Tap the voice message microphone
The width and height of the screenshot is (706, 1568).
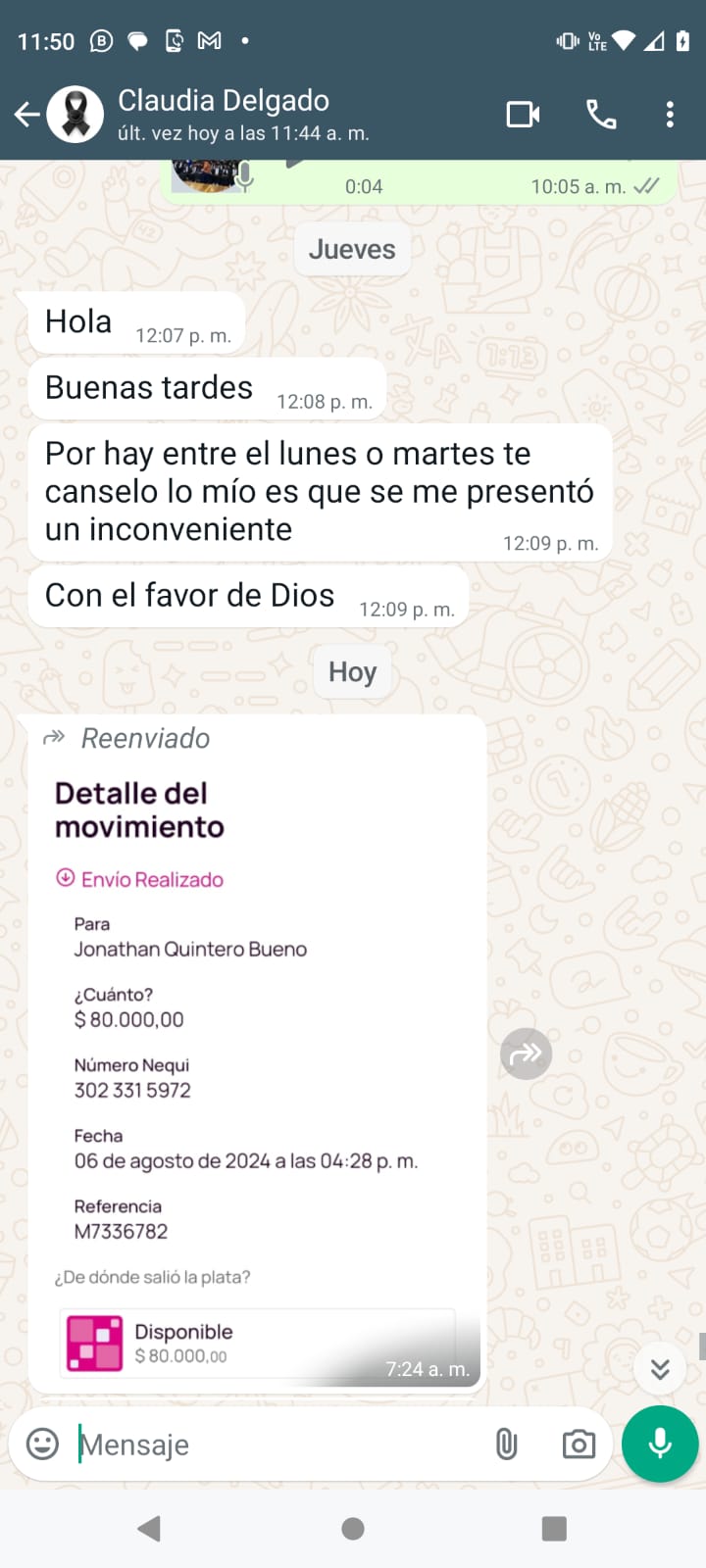[660, 1444]
